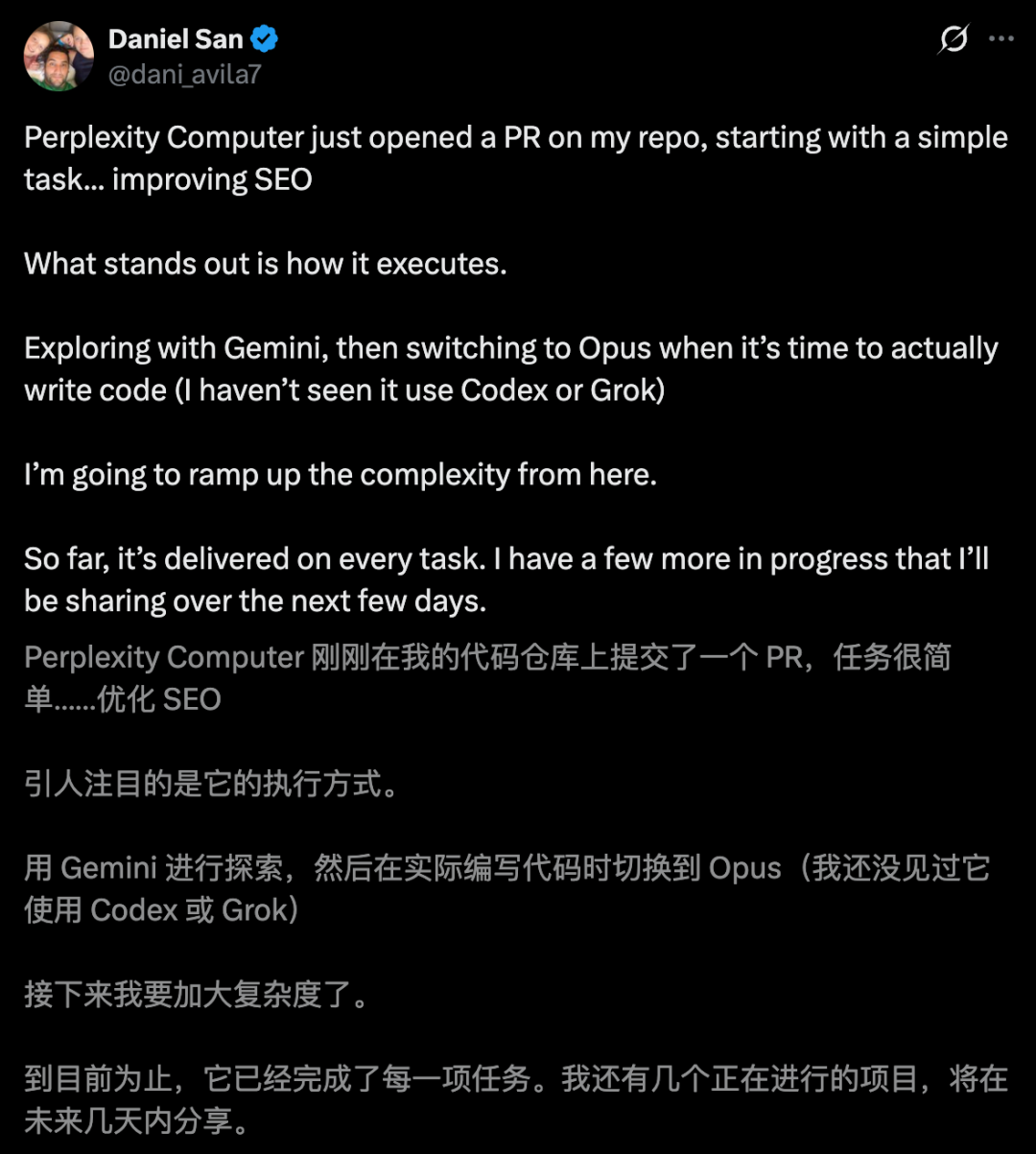This screenshot has width=1036, height=1154.
Task: Tap the Grok explain icon
Action: pyautogui.click(x=954, y=39)
